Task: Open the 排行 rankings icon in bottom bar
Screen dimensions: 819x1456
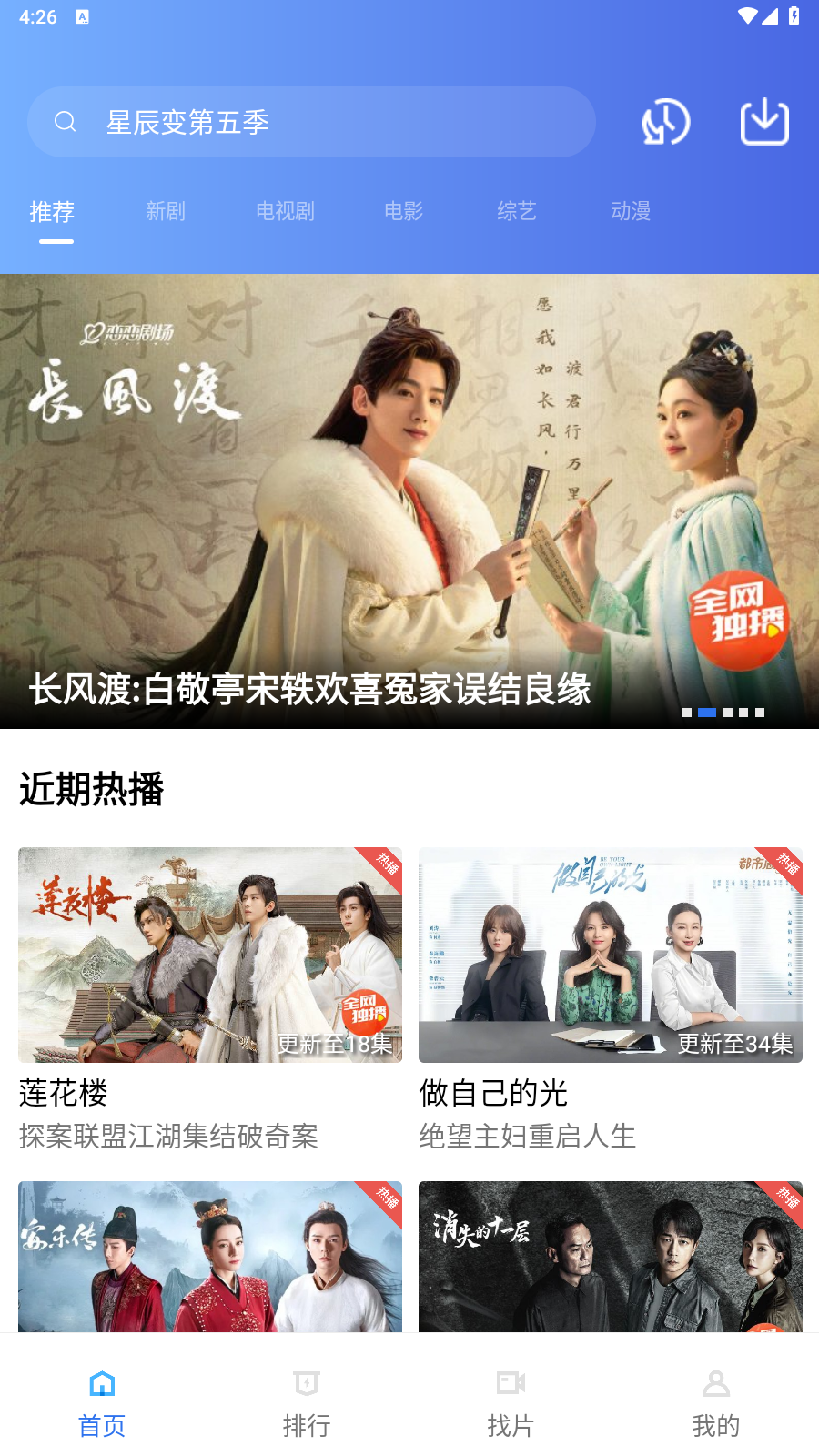Action: (307, 1384)
